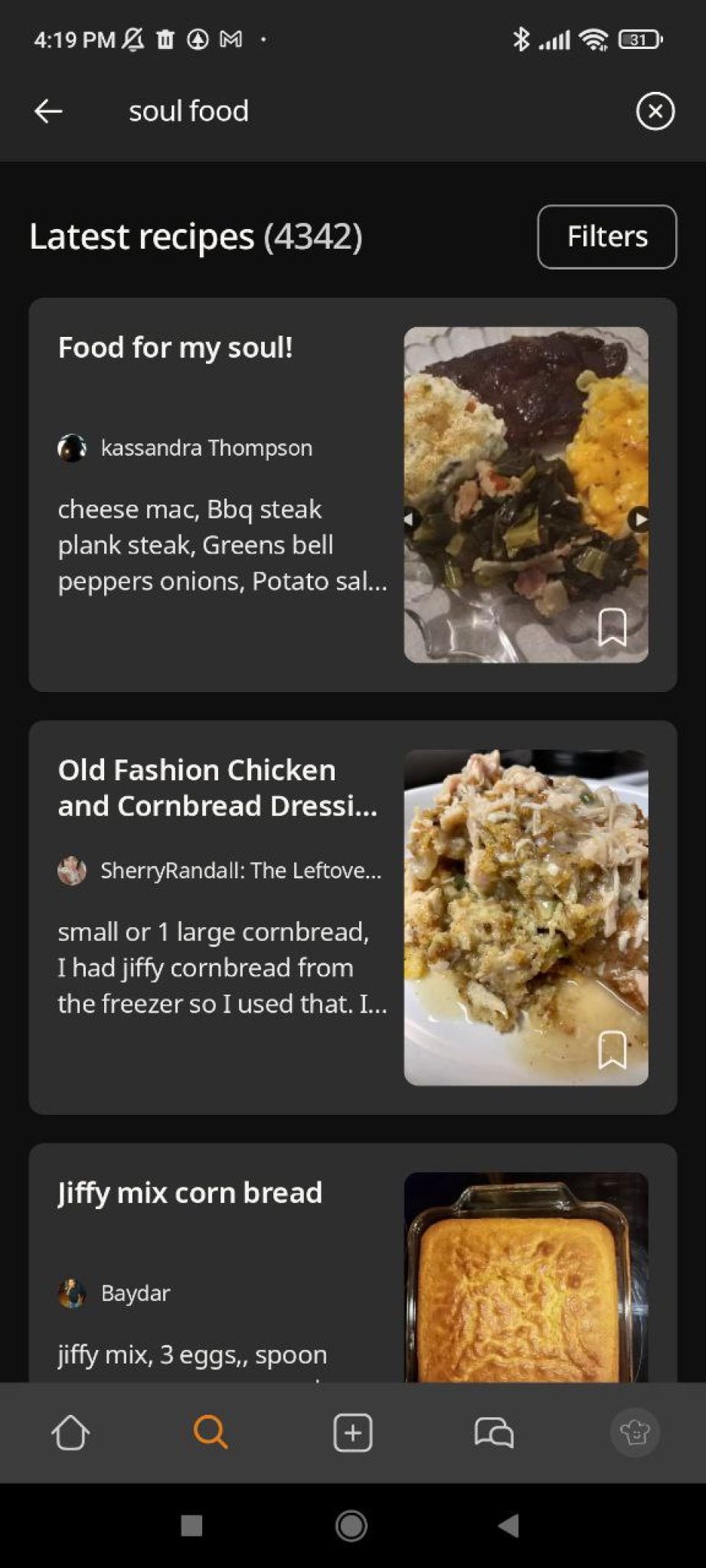Toggle Bluetooth status icon in status bar
Viewport: 706px width, 1568px height.
(x=523, y=38)
